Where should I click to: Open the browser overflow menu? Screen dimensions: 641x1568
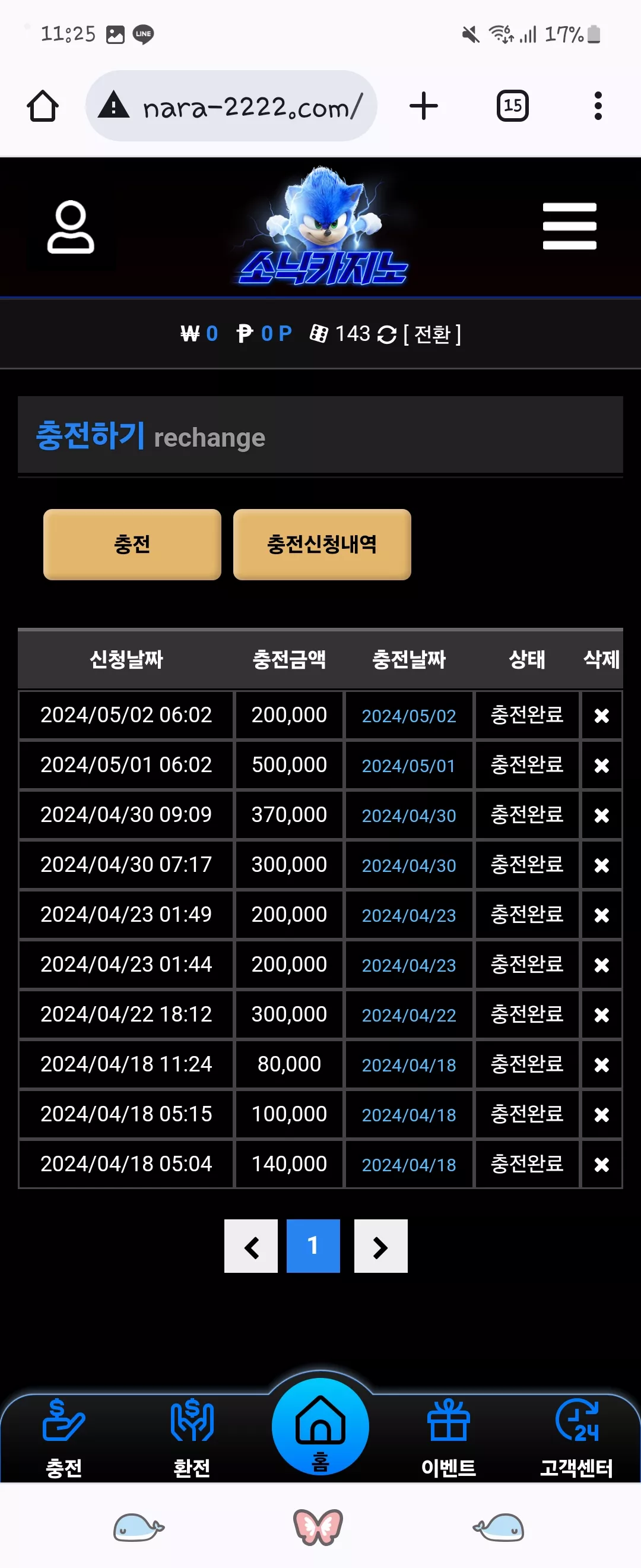click(x=598, y=106)
